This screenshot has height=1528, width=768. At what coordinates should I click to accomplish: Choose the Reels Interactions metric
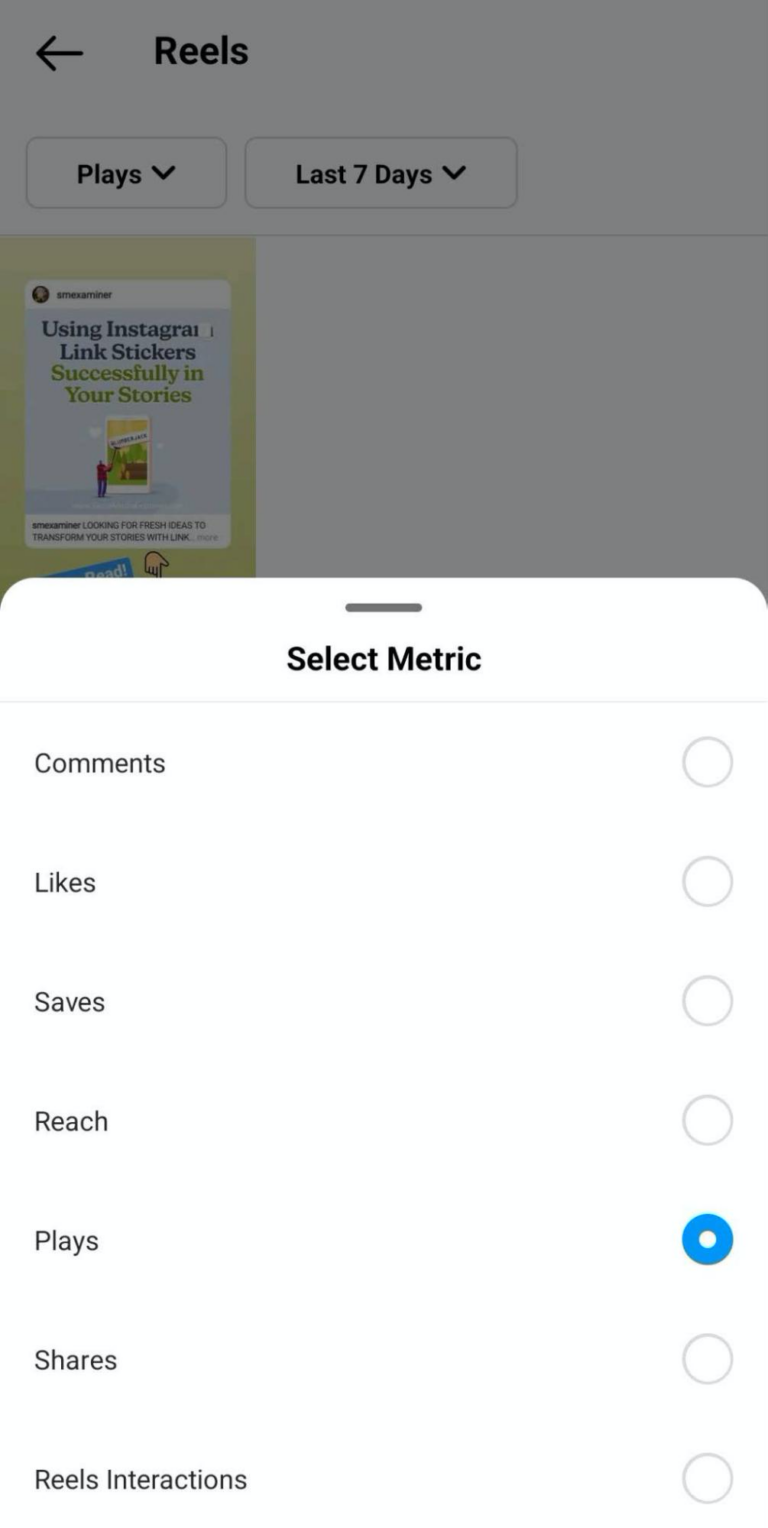coord(707,1478)
